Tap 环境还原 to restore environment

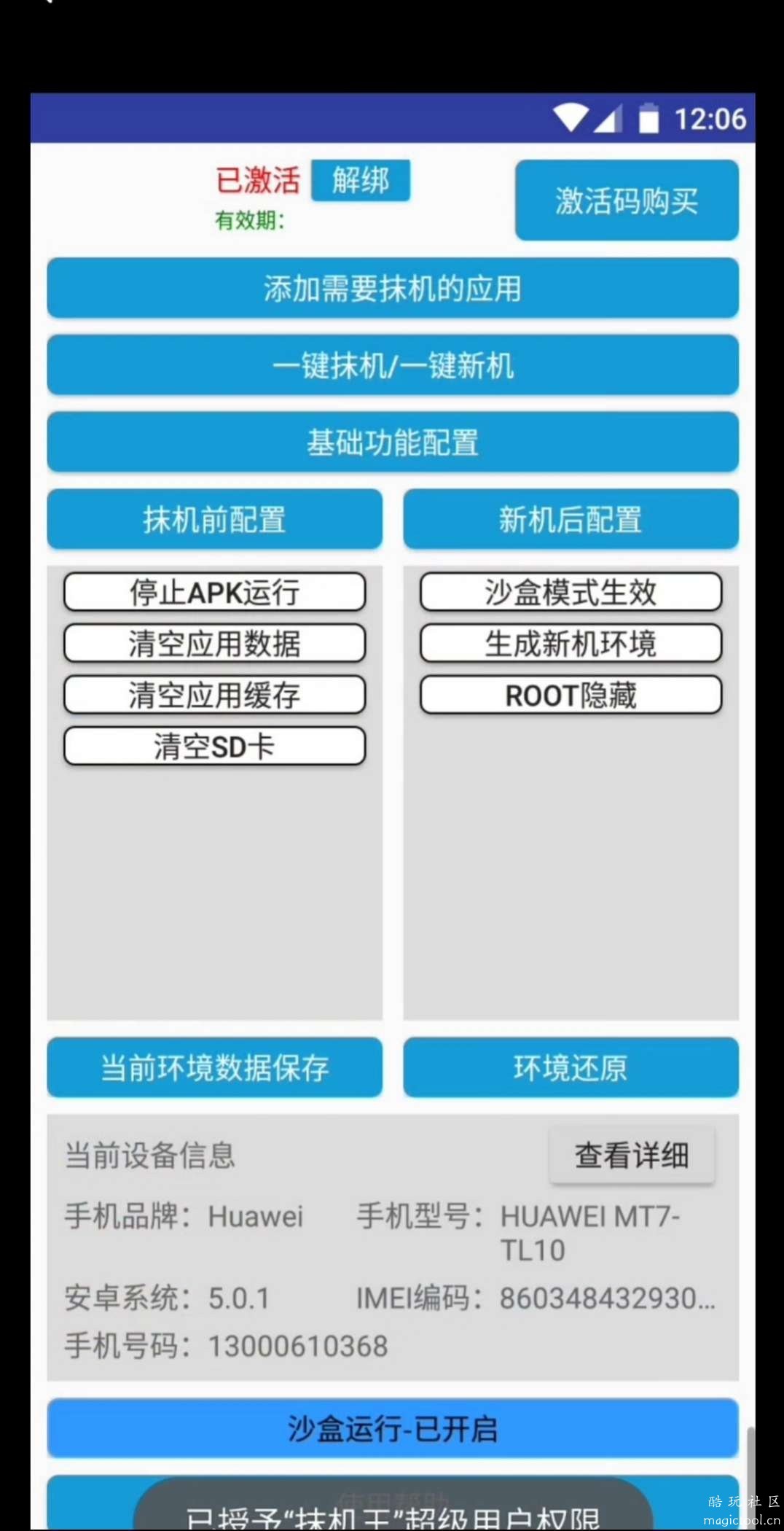click(x=571, y=1067)
